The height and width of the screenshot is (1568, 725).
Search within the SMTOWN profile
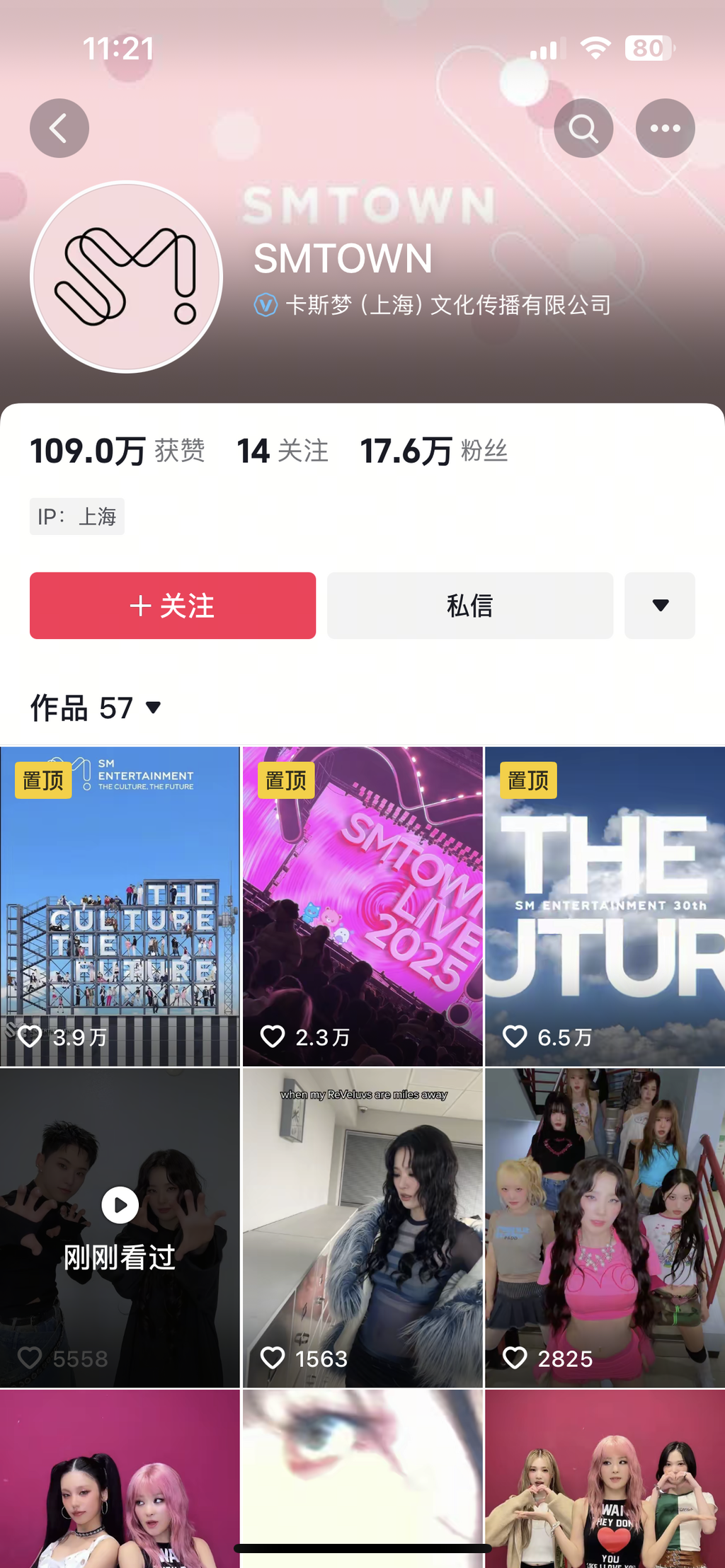coord(583,128)
